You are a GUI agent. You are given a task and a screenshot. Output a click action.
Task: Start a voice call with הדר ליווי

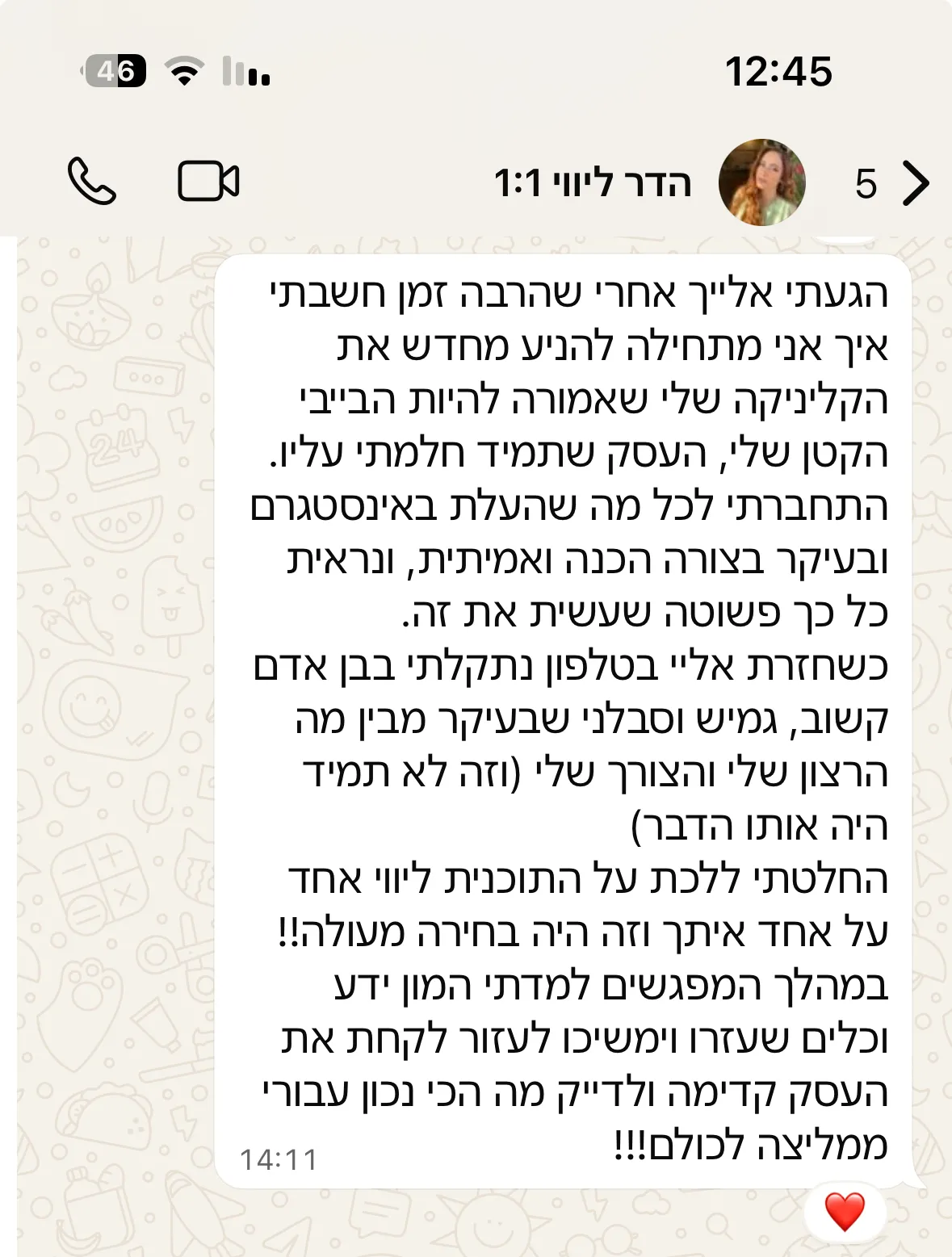pos(92,181)
